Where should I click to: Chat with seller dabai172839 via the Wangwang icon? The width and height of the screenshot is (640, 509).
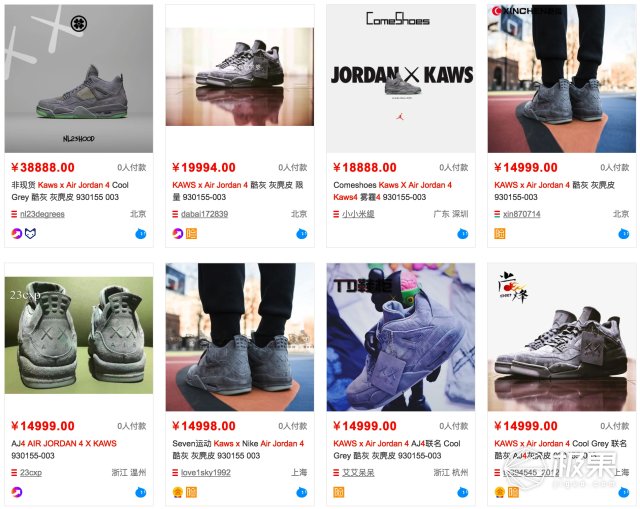click(x=301, y=234)
